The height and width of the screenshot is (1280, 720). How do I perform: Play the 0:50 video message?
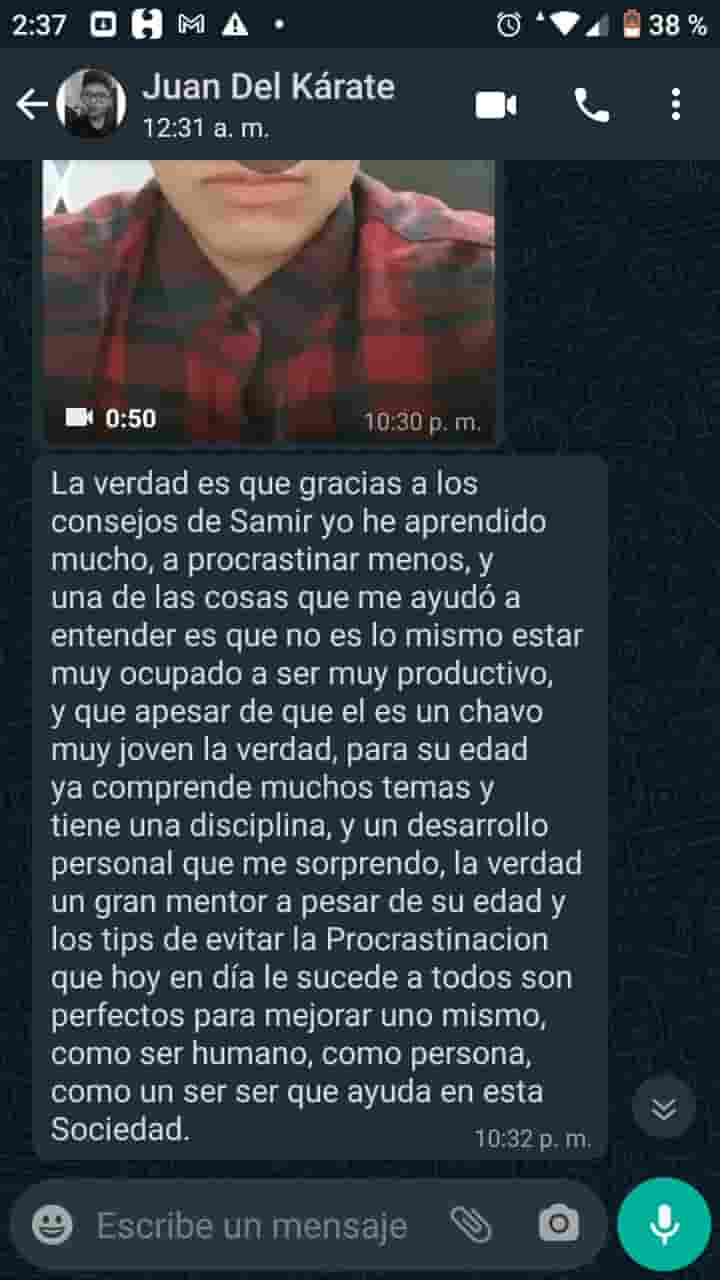click(268, 300)
